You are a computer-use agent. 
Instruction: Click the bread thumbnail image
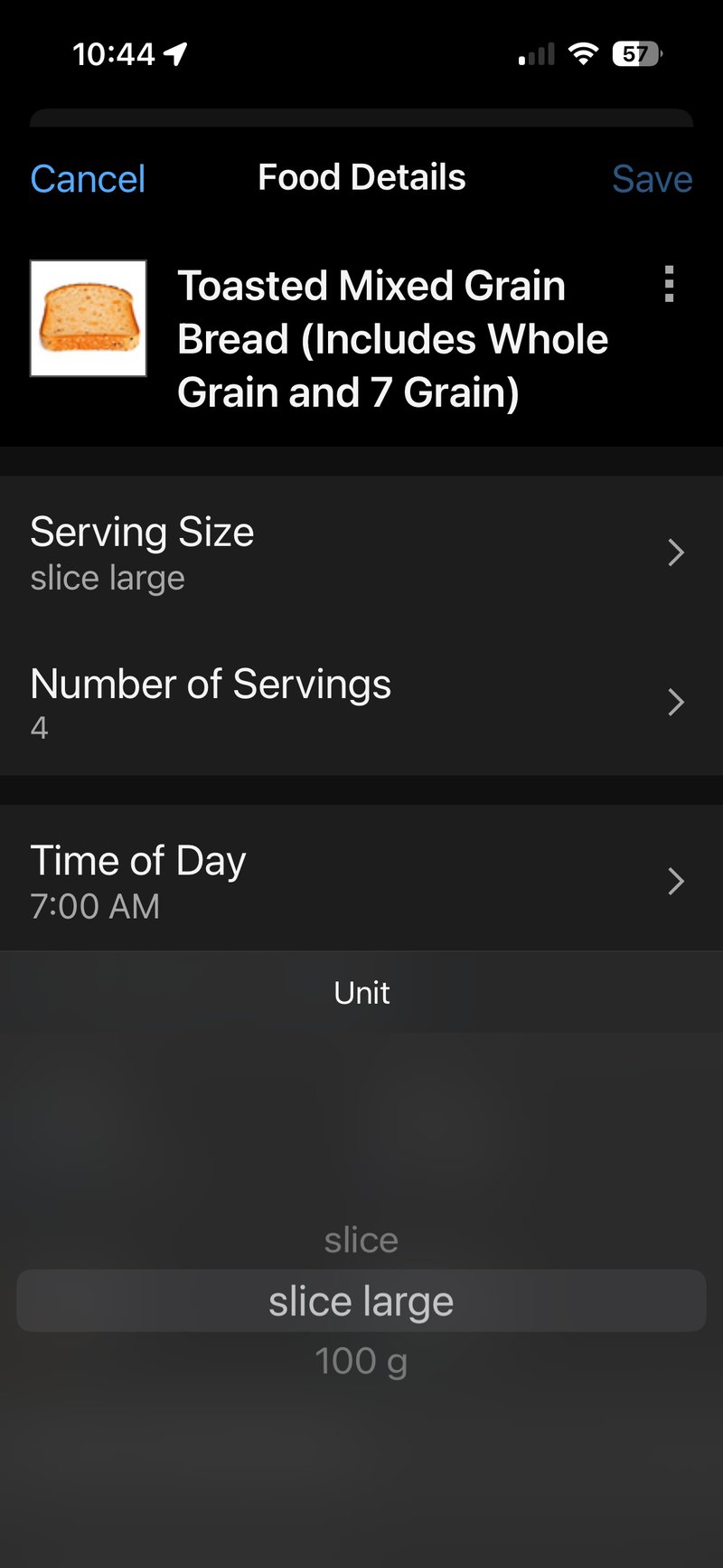tap(88, 318)
